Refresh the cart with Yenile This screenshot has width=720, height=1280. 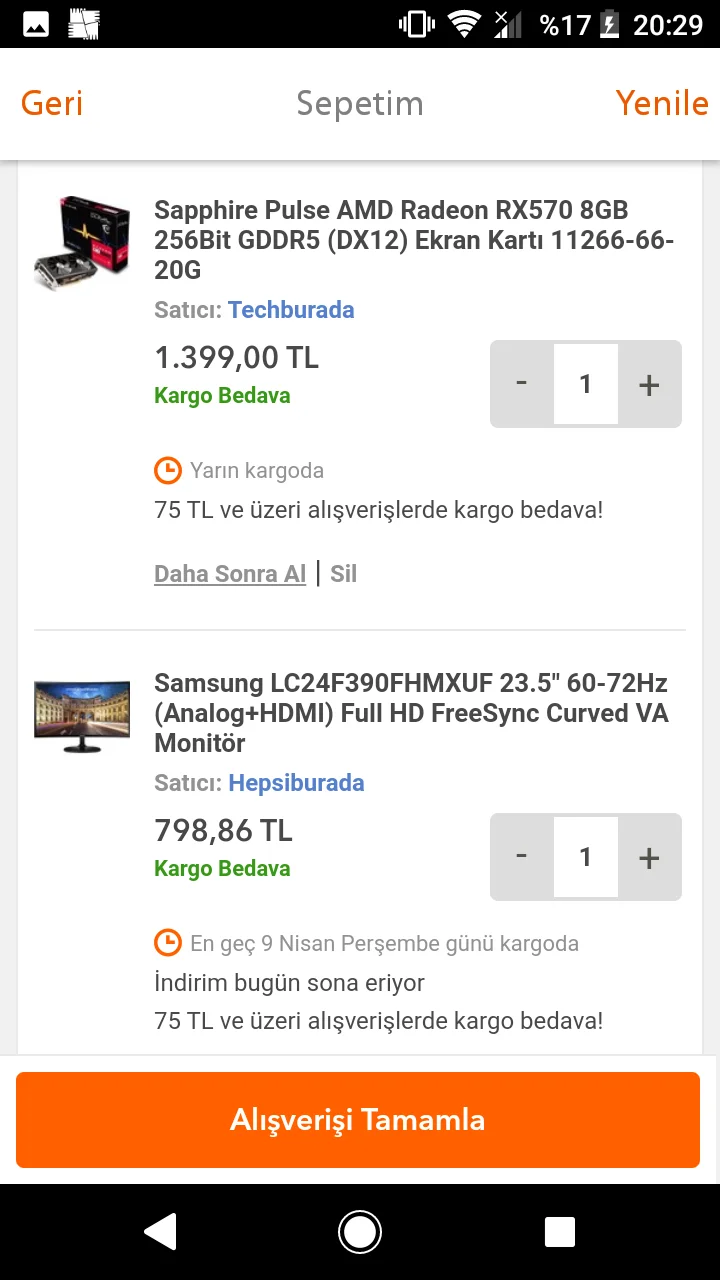pyautogui.click(x=662, y=103)
